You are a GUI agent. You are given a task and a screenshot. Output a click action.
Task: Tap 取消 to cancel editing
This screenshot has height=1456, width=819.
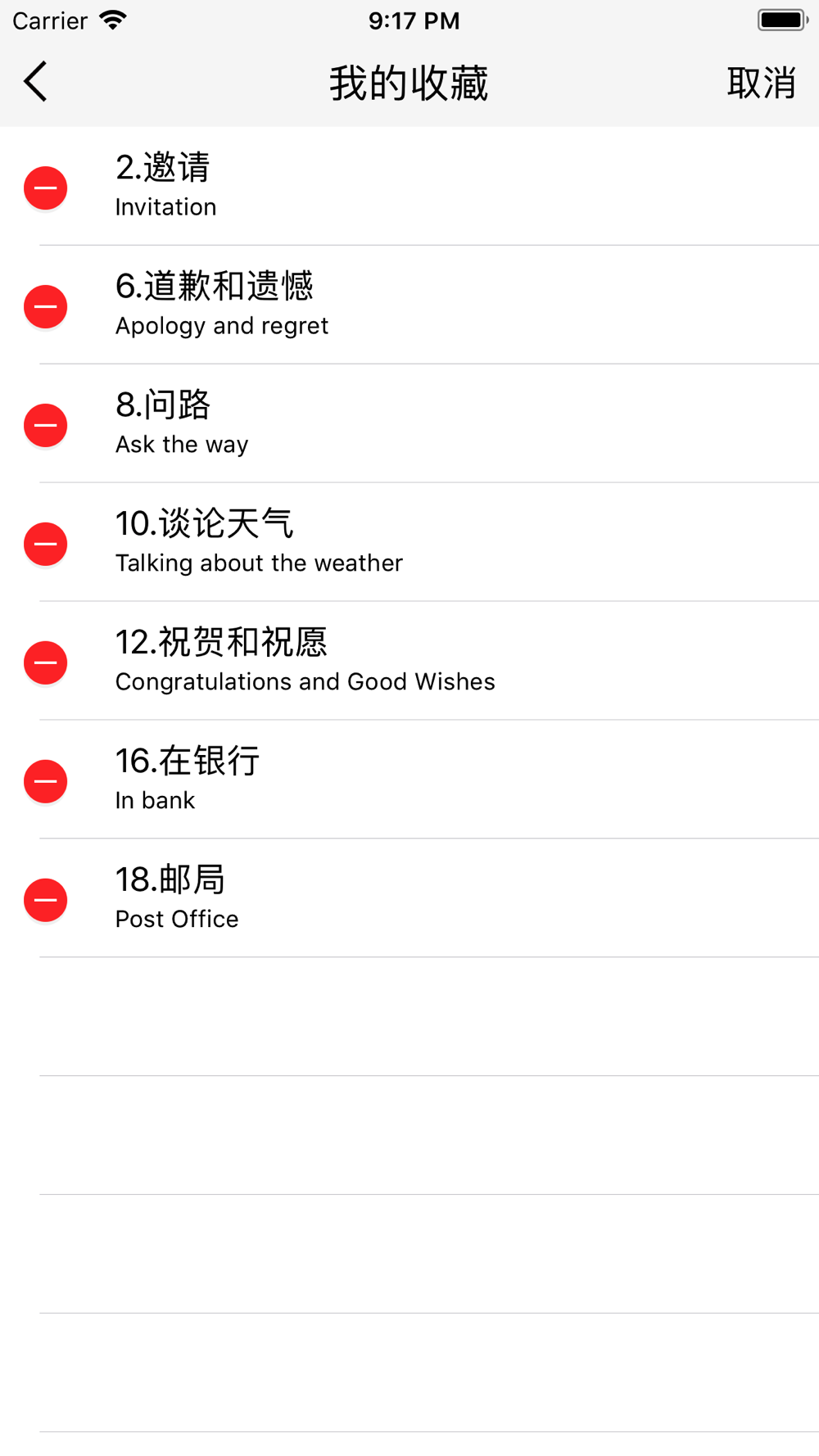761,83
